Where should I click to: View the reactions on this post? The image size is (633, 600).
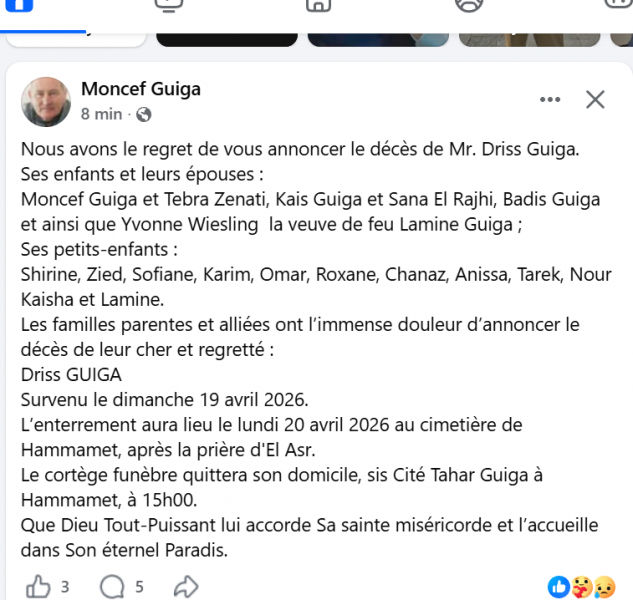click(x=581, y=586)
